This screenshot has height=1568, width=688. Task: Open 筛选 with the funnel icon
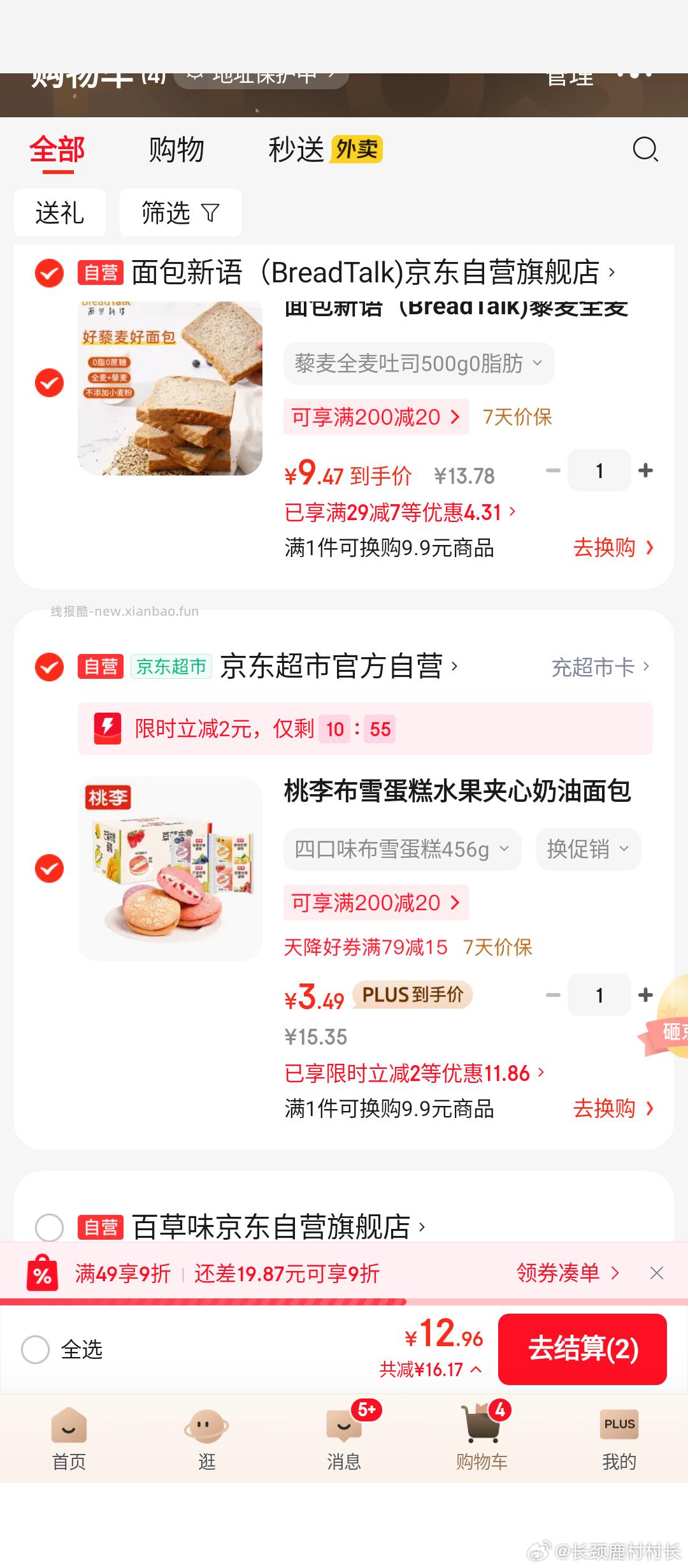click(x=179, y=213)
